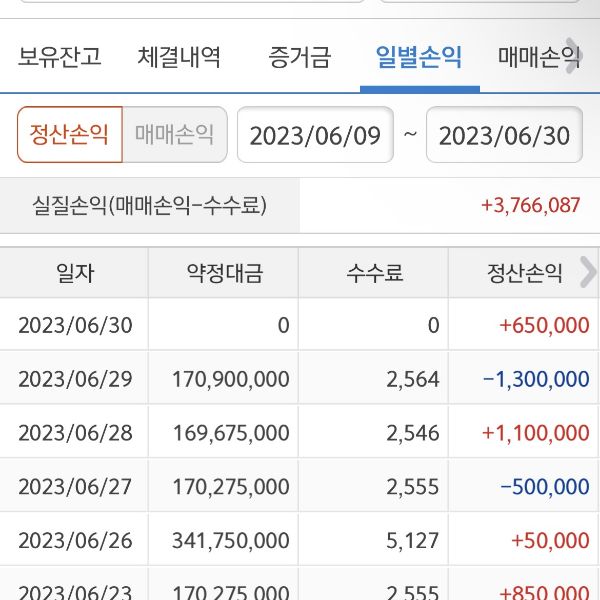Choose the 매매손익 segment button
600x600 pixels.
175,135
